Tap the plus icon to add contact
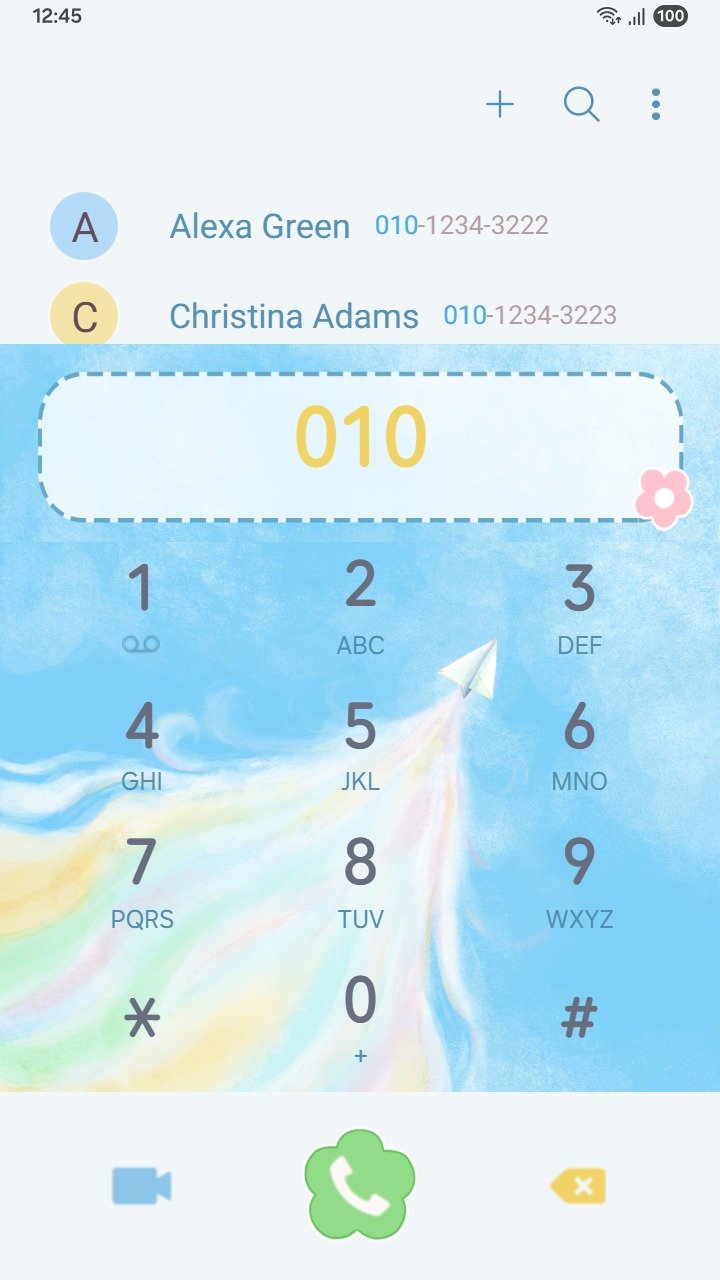Screen dimensions: 720x1280 click(x=500, y=104)
